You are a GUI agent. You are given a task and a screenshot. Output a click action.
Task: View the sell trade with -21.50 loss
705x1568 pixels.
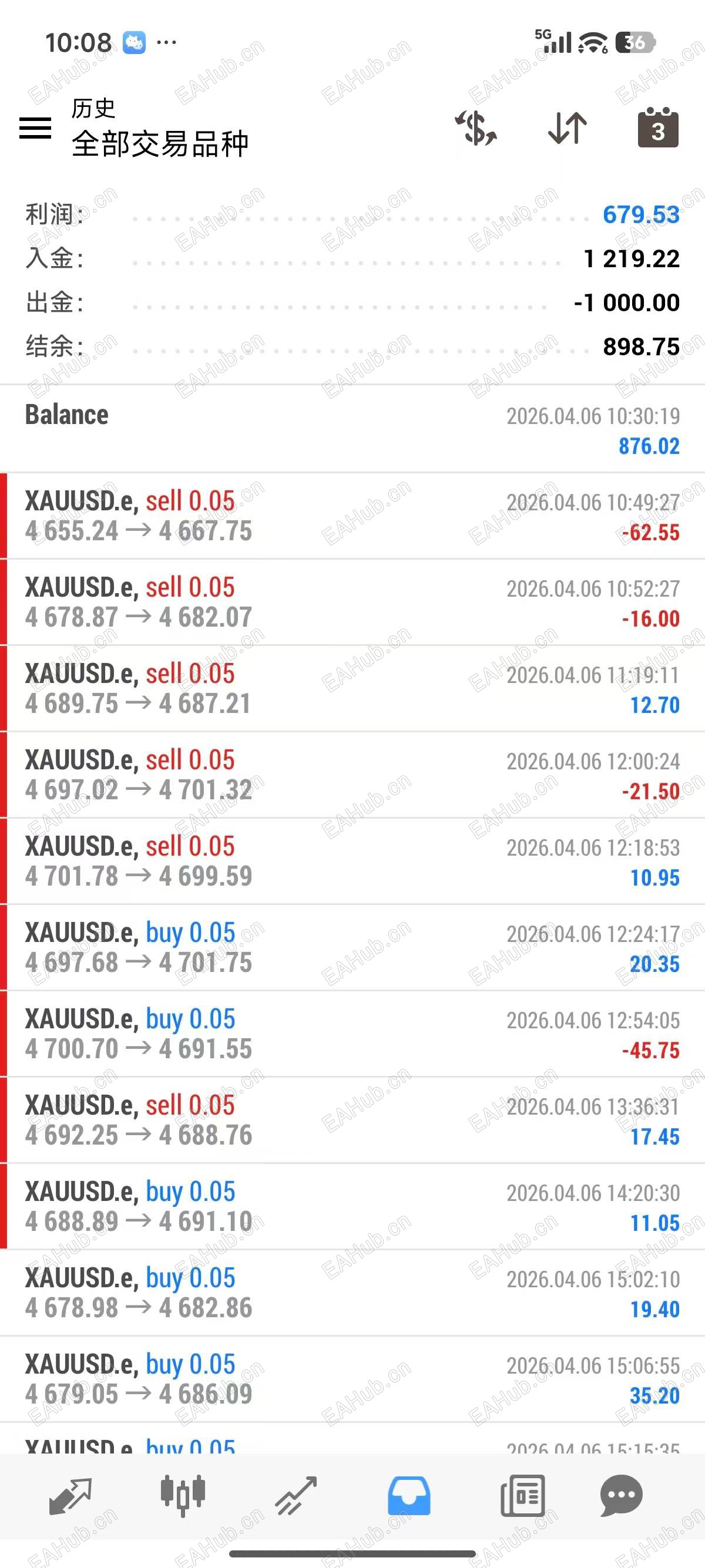(352, 775)
